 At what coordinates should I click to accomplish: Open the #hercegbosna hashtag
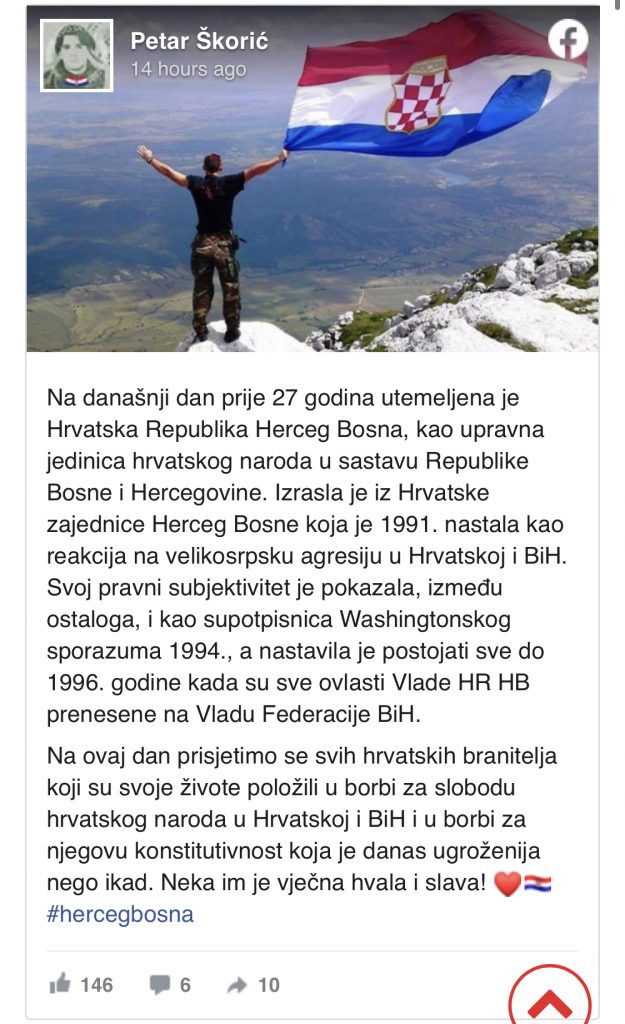(120, 914)
